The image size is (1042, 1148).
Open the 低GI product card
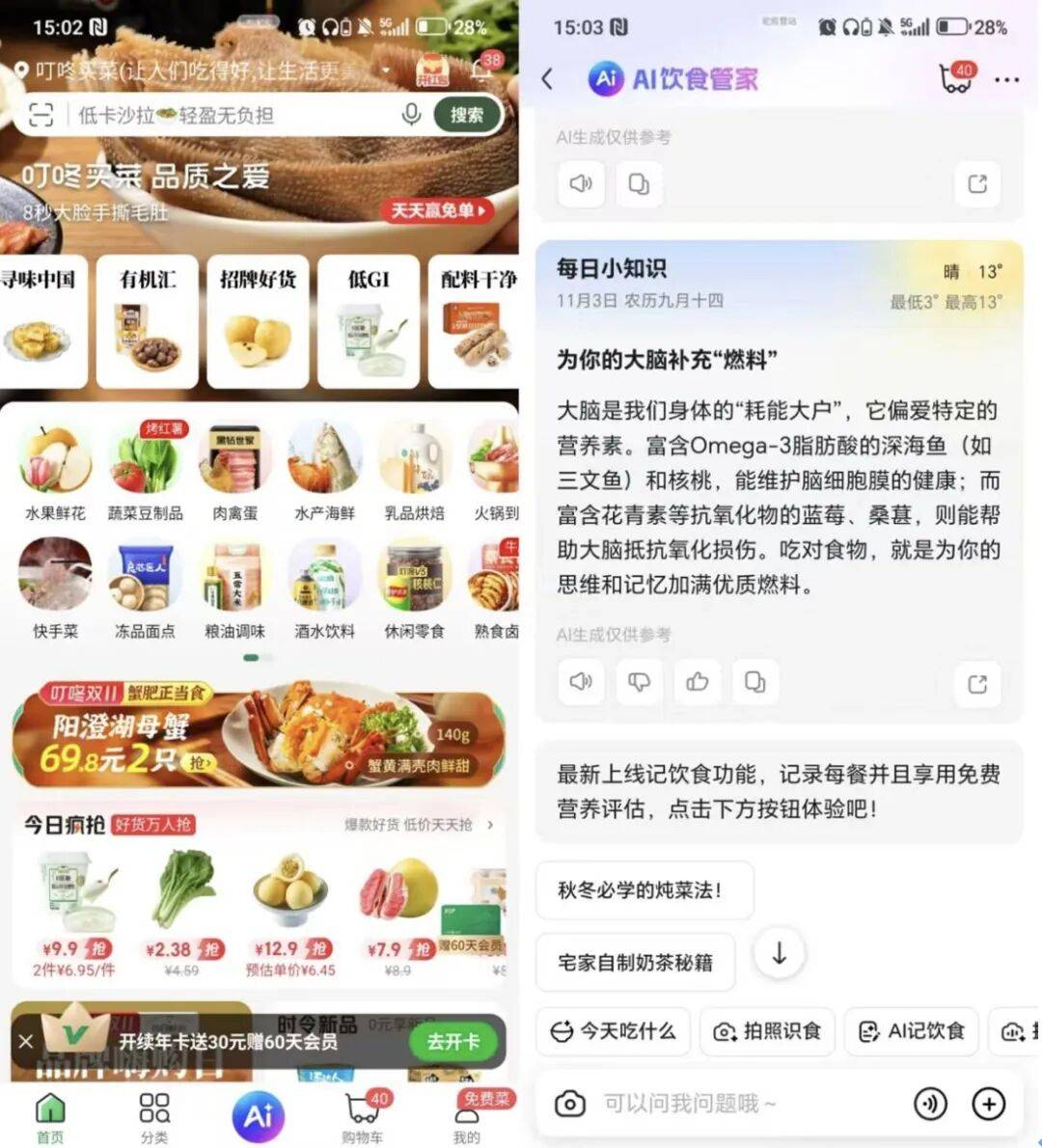[369, 322]
